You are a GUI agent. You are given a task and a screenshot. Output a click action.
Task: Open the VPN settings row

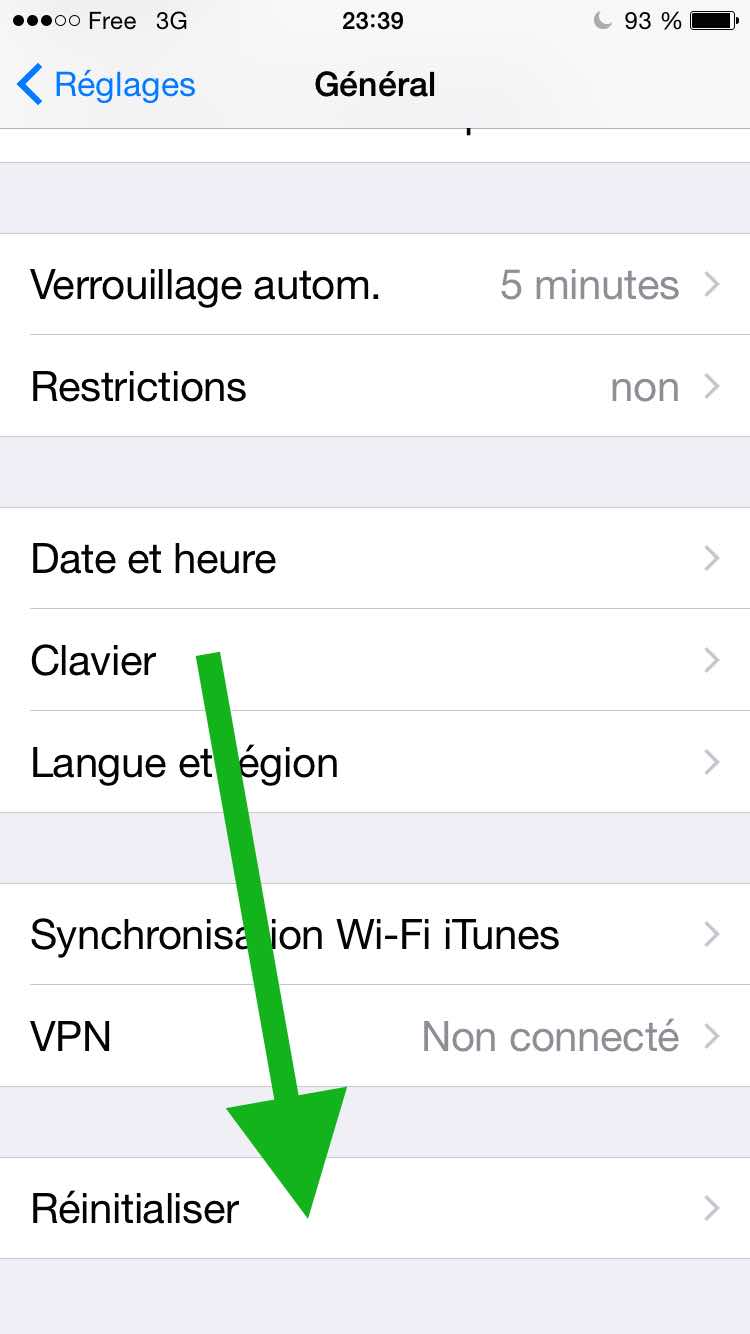pyautogui.click(x=375, y=1036)
